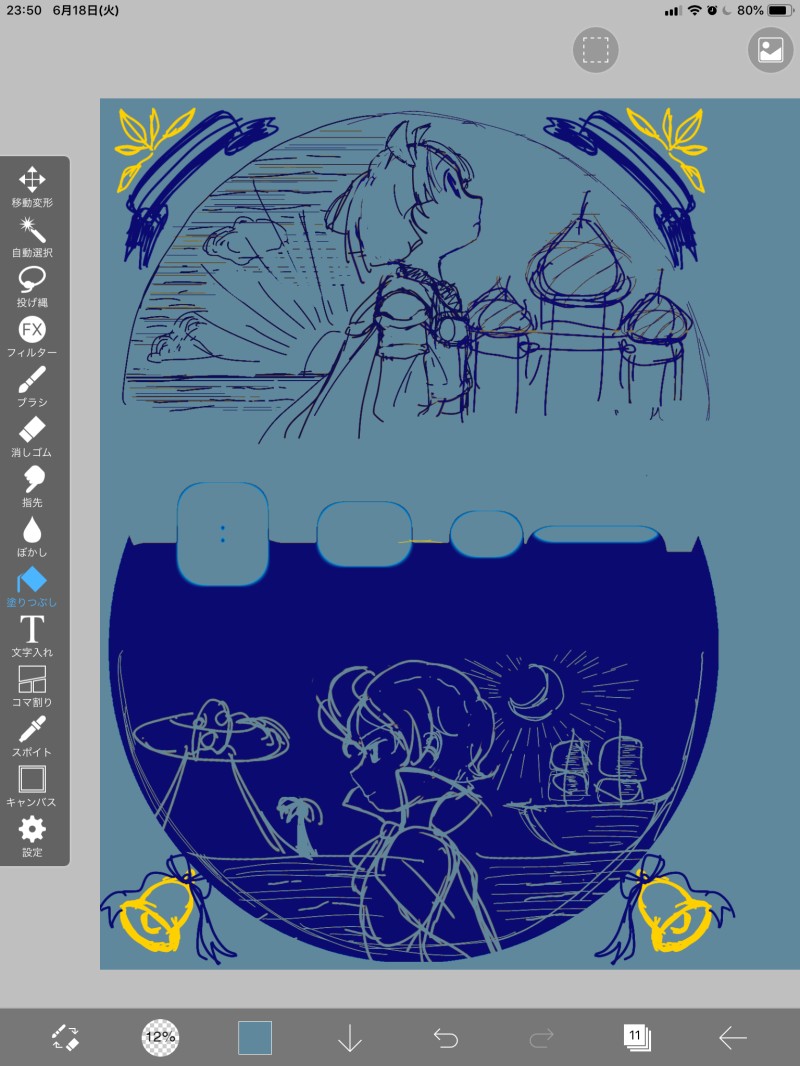Toggle between brush and eraser

click(x=65, y=1038)
